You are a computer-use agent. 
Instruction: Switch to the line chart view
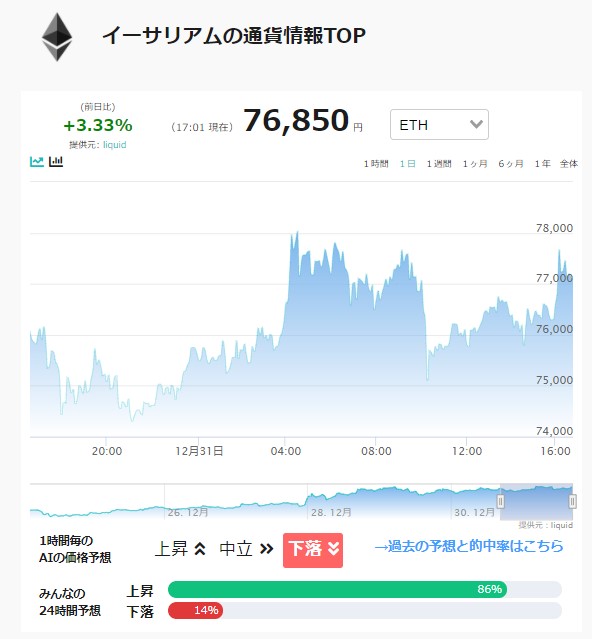(x=37, y=161)
